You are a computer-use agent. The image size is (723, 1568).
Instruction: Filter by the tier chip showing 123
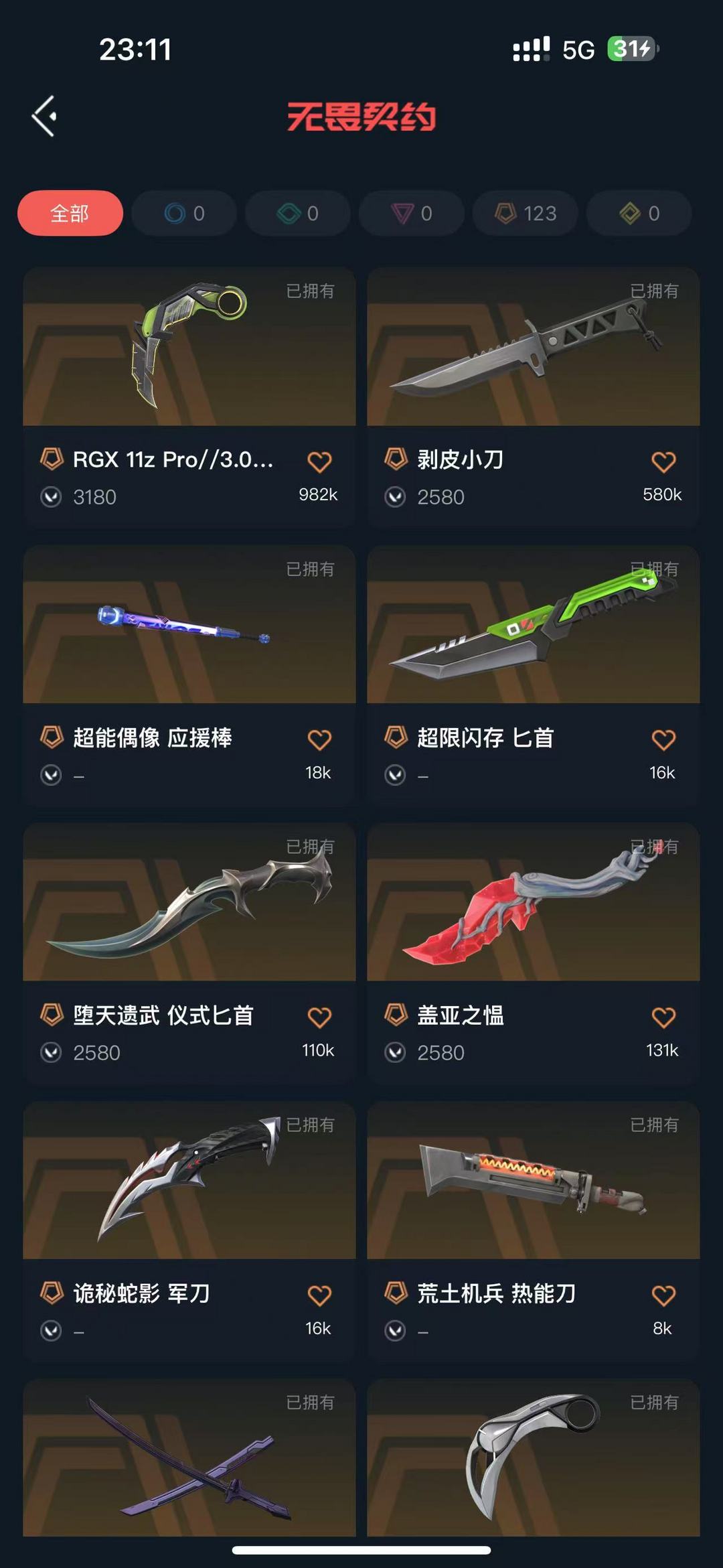526,213
